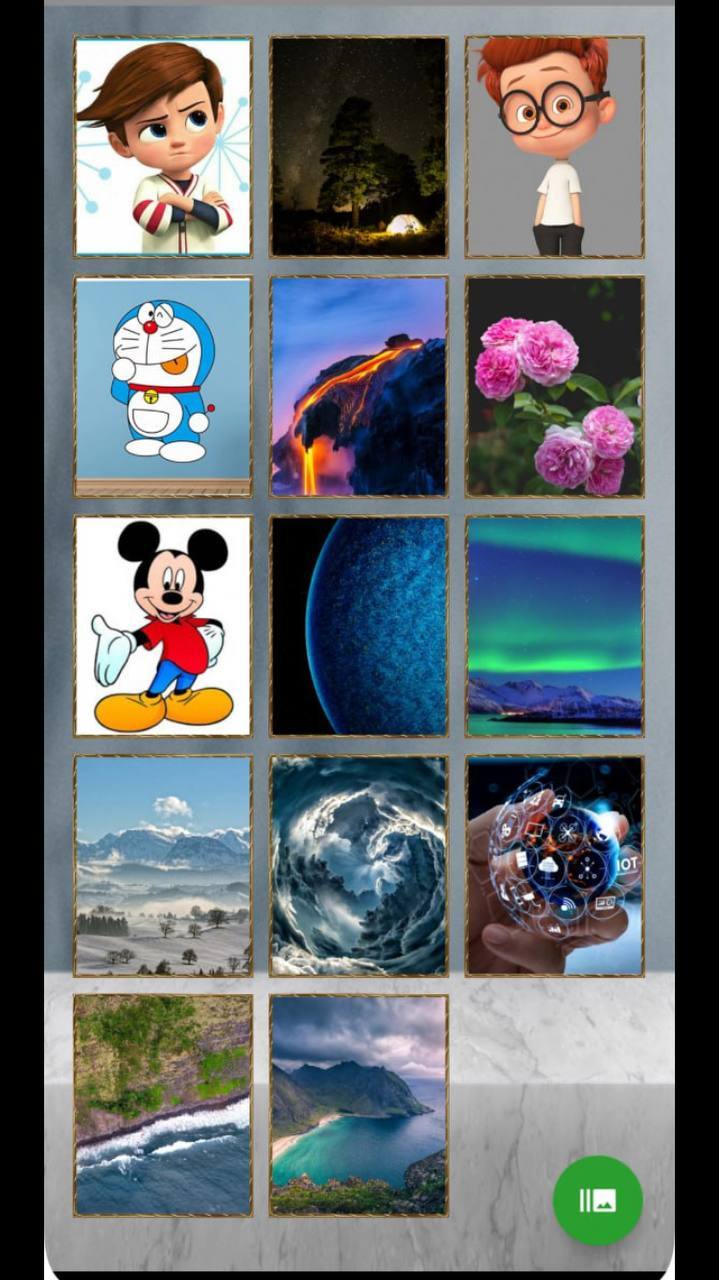The width and height of the screenshot is (719, 1280).
Task: Open the swirling storm clouds wallpaper
Action: coord(359,866)
